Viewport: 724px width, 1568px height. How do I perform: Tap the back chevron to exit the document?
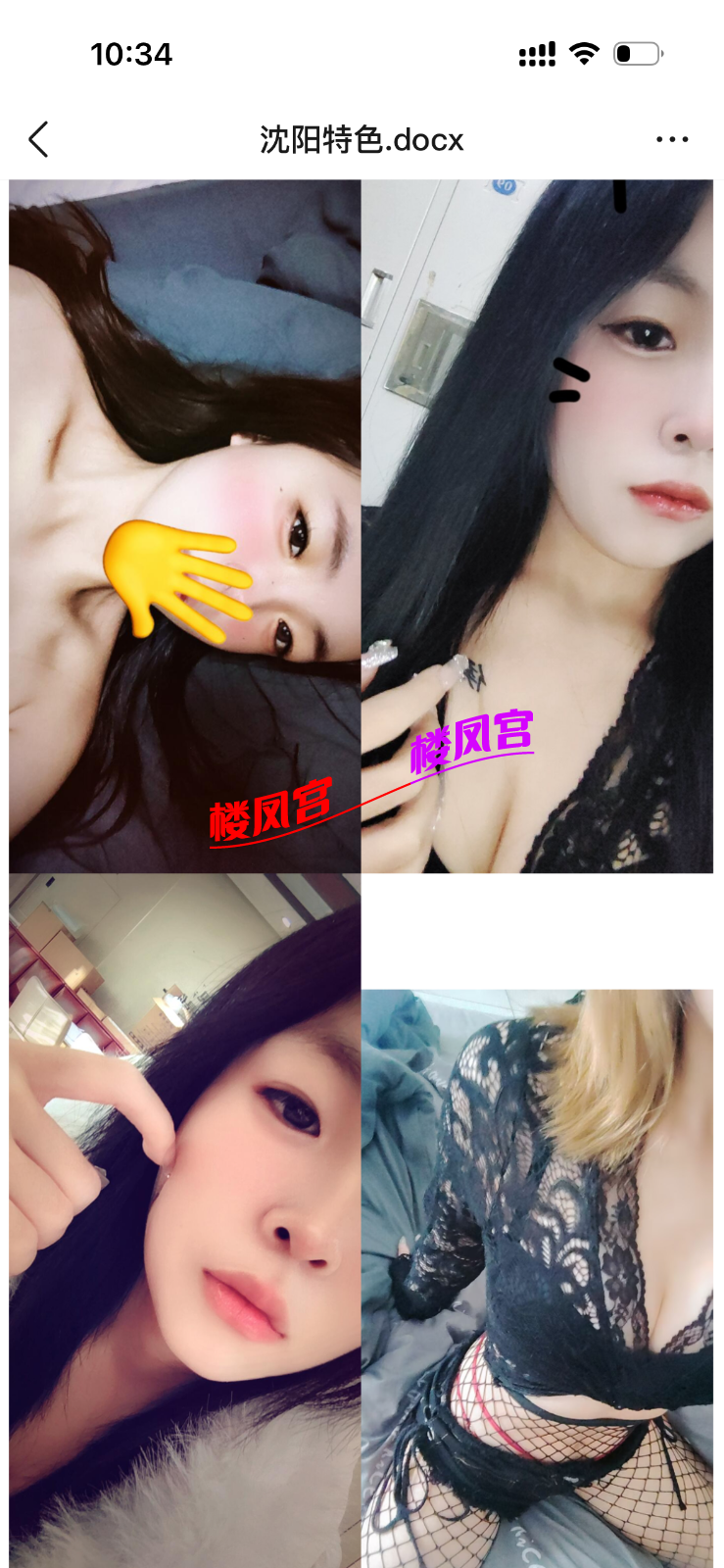coord(38,139)
